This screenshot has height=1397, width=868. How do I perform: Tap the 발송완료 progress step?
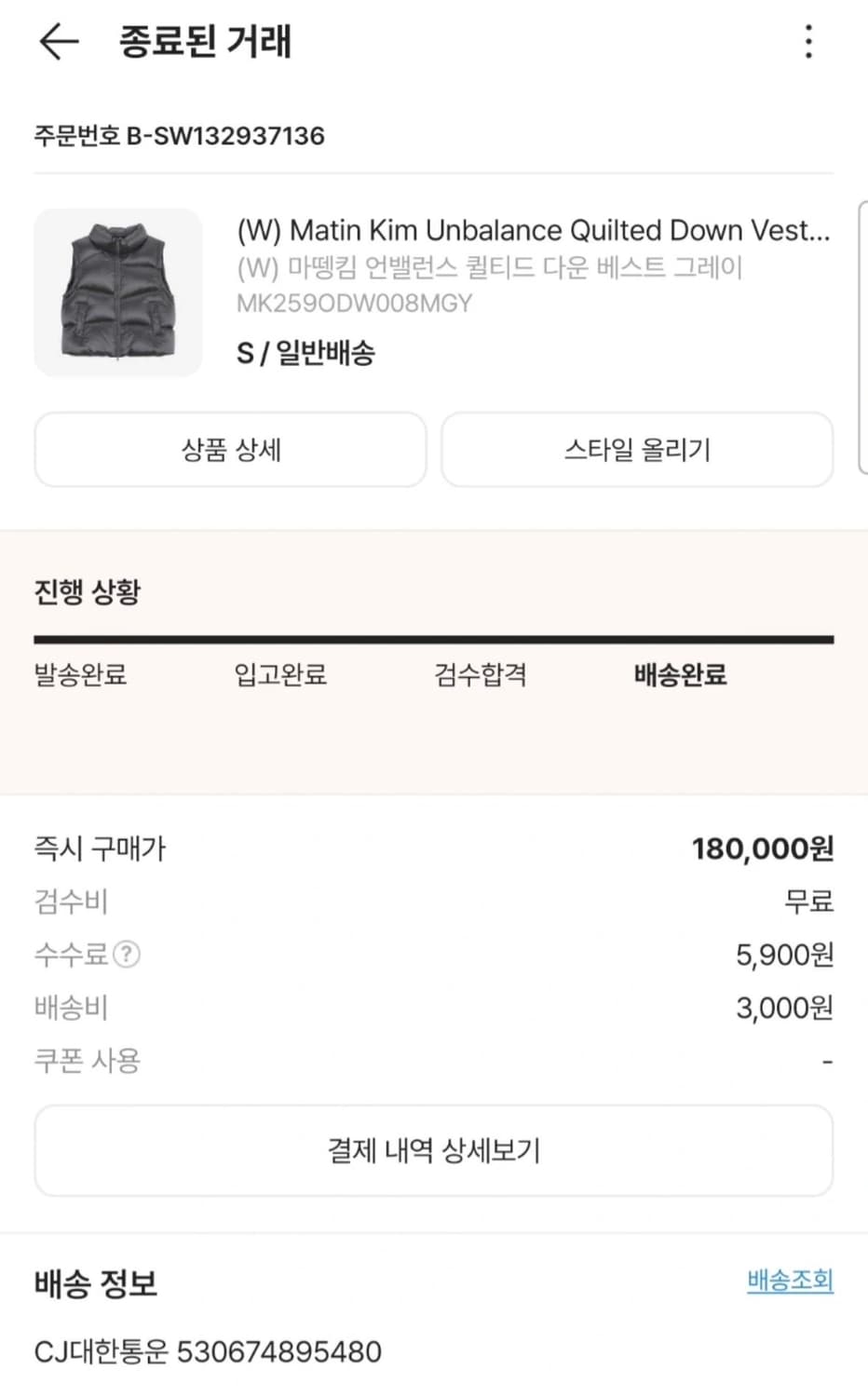[x=79, y=675]
